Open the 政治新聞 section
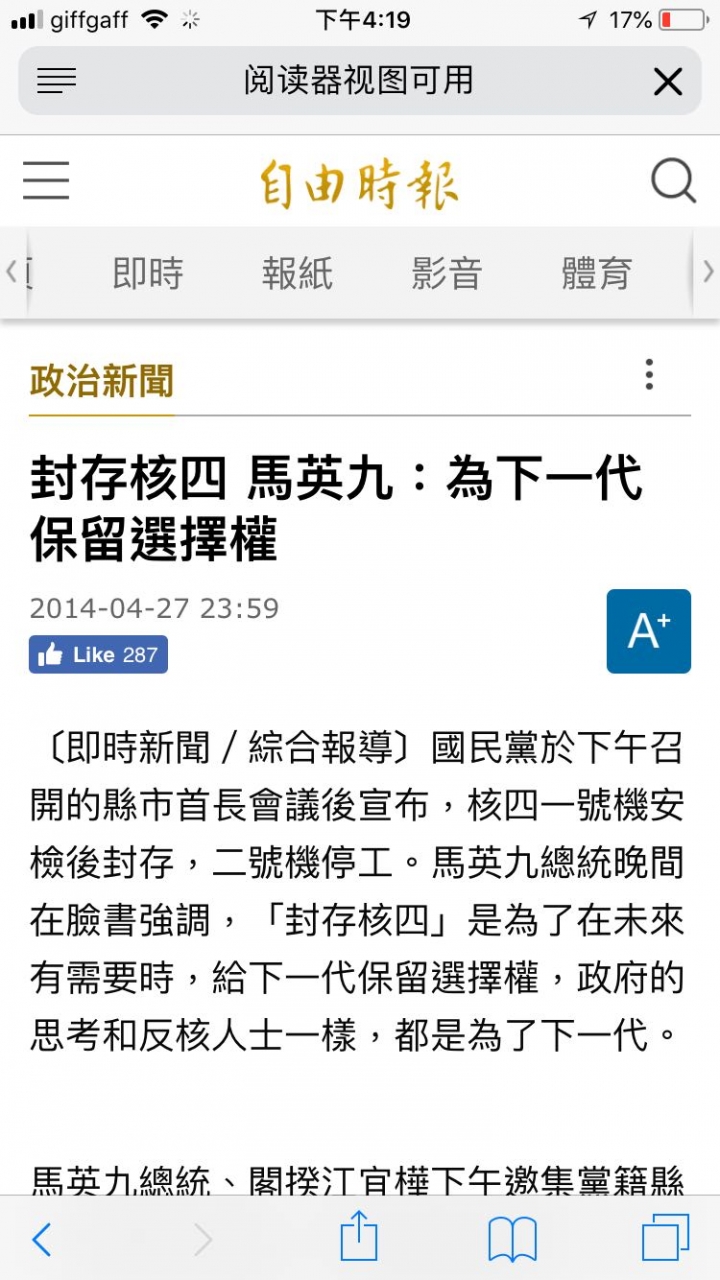Screen dimensions: 720x1280 pos(102,381)
